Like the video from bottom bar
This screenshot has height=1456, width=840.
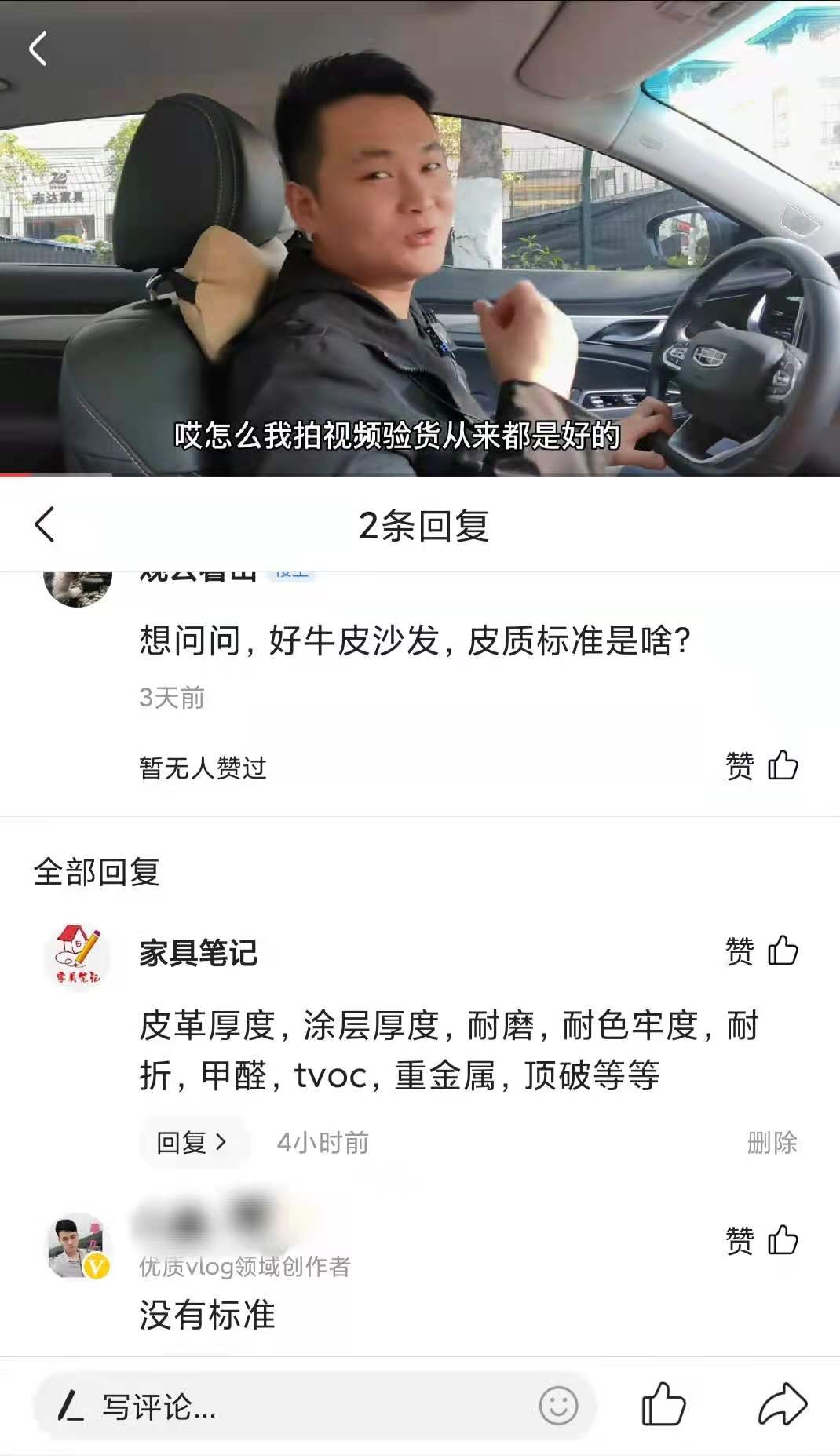pos(663,1405)
